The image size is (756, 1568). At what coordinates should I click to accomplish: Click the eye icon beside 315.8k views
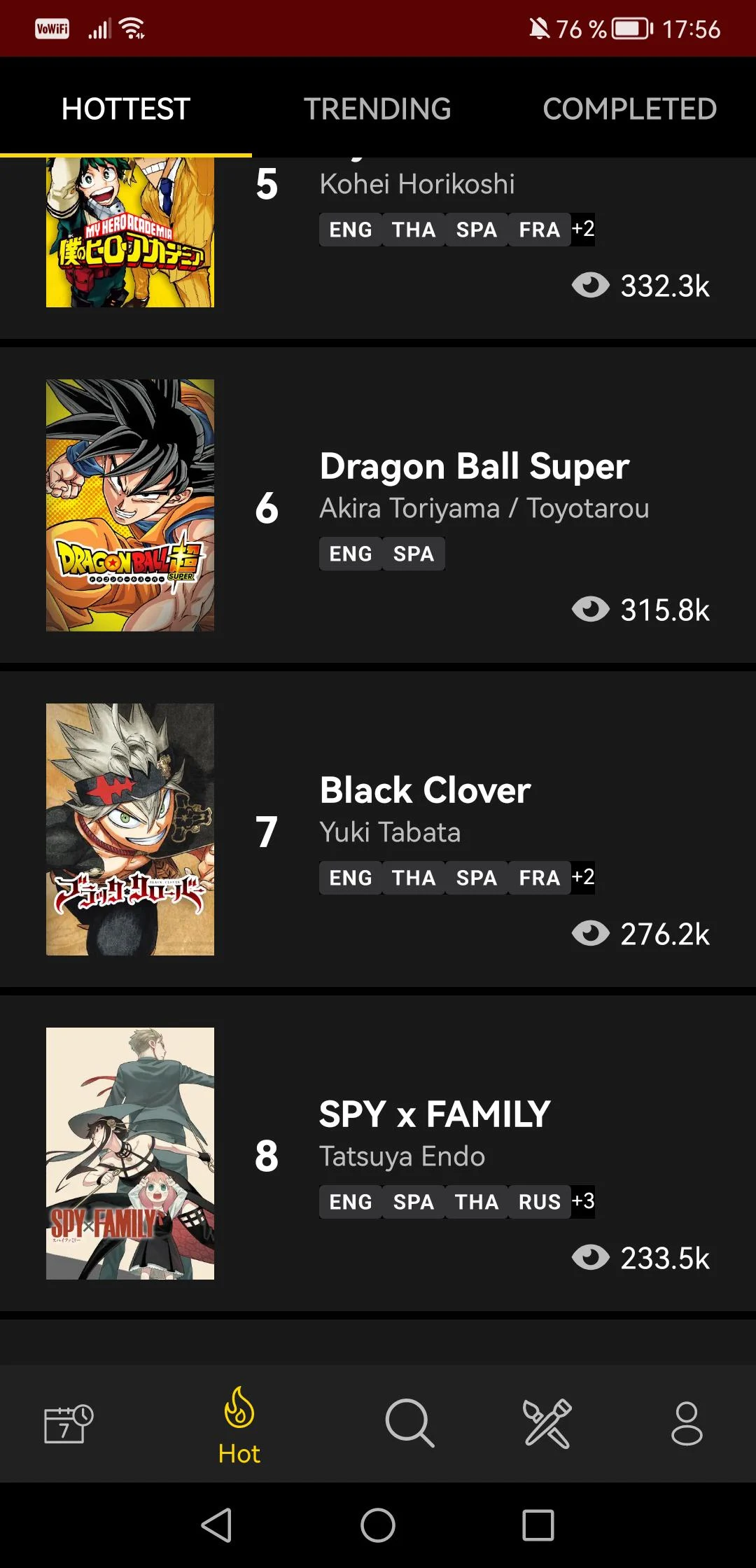[591, 610]
